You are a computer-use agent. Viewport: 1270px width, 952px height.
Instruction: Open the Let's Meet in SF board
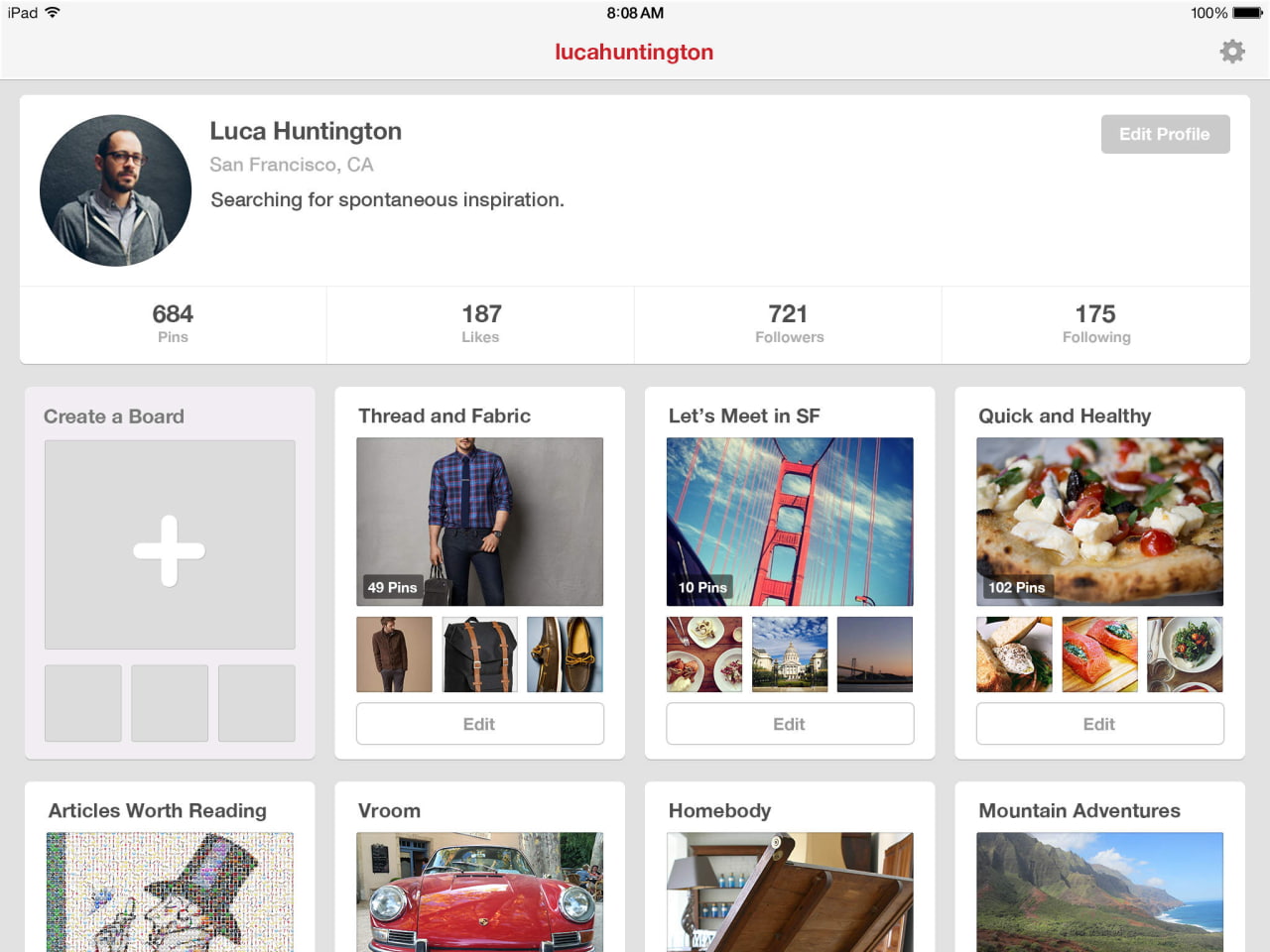789,523
